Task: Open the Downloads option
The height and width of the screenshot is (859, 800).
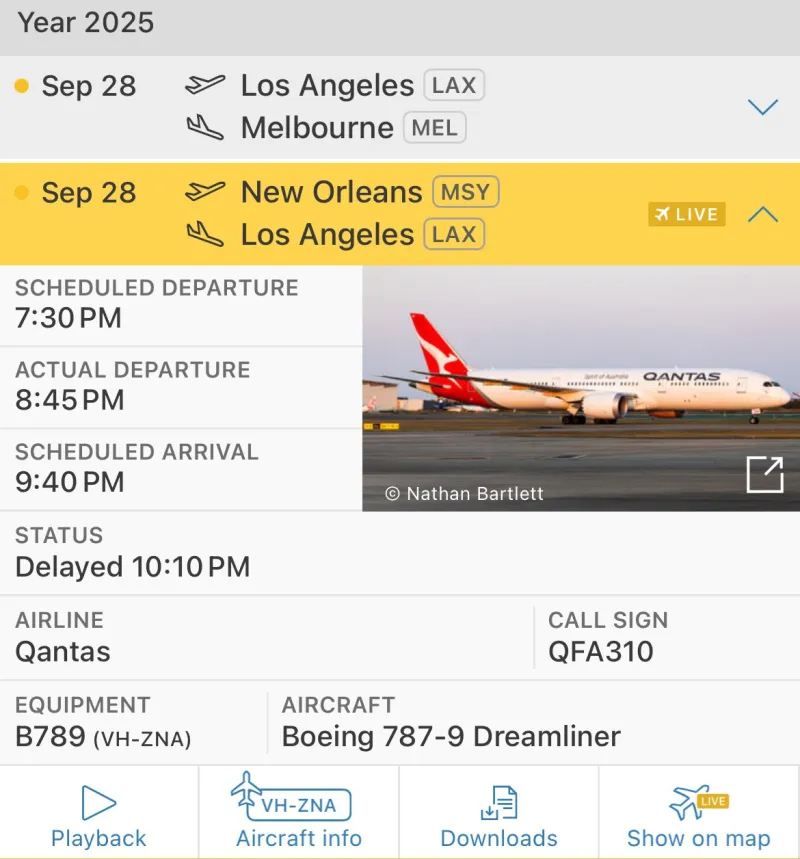Action: 499,814
